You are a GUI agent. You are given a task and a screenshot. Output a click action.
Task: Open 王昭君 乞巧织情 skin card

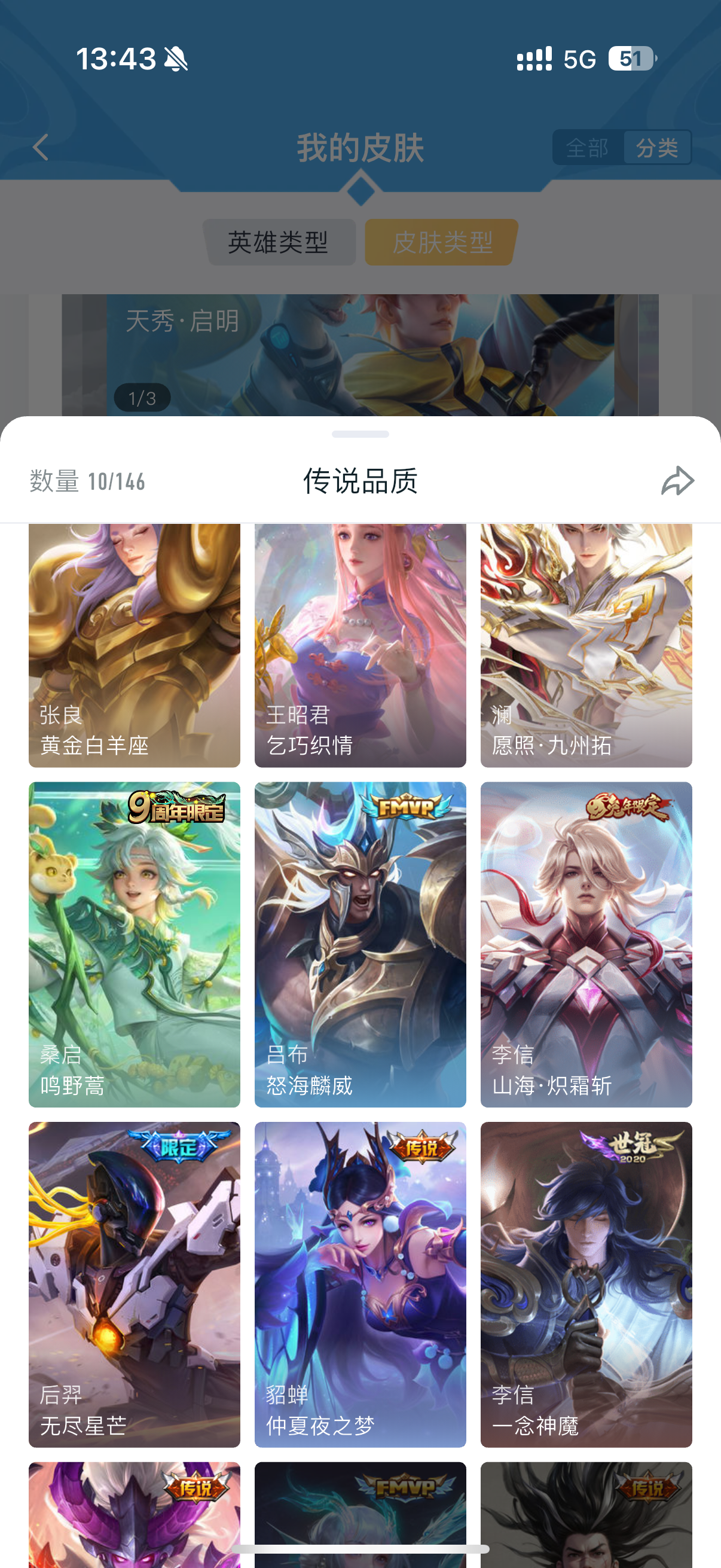click(360, 645)
